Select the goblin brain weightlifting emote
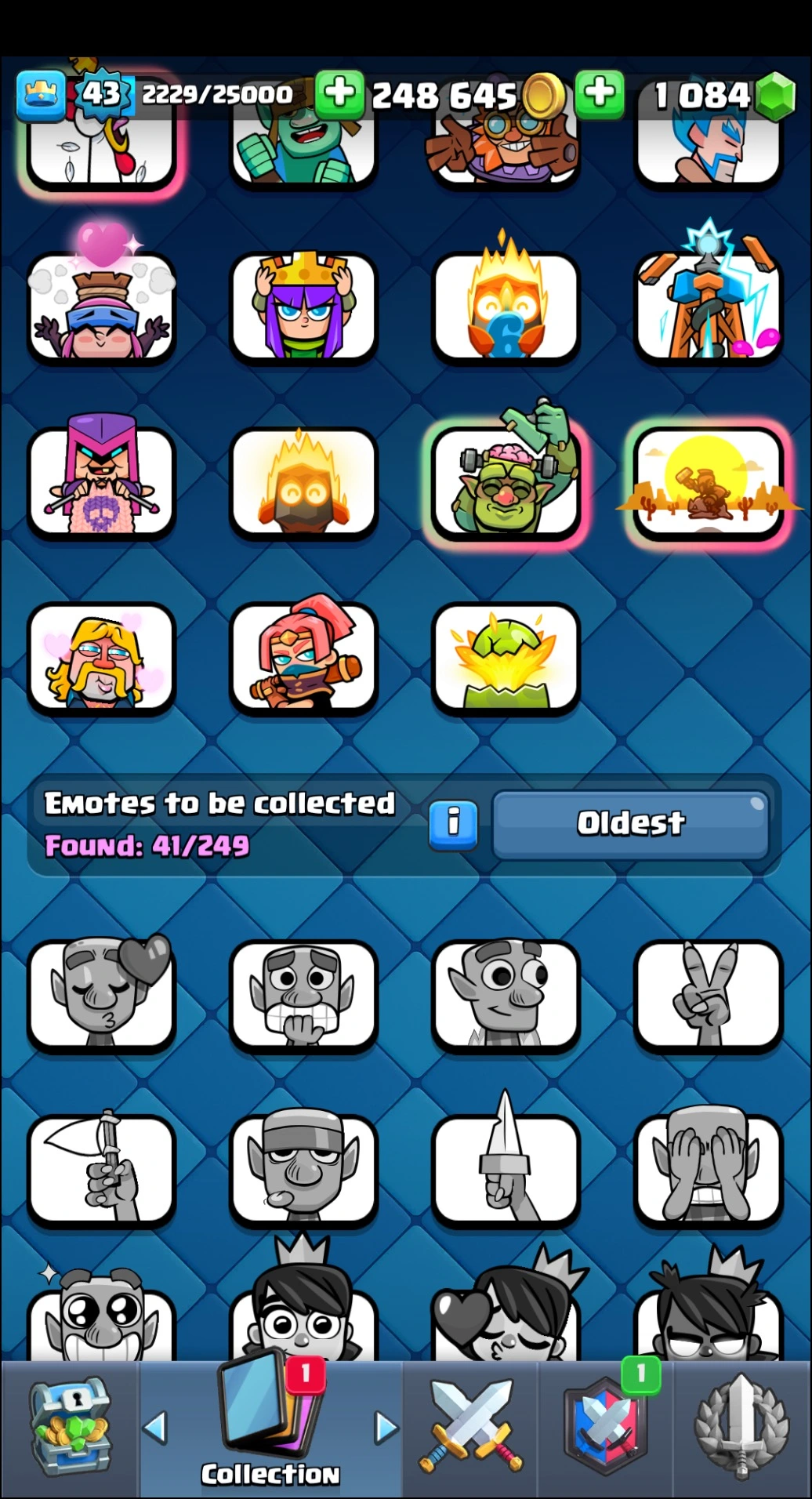 tap(506, 480)
